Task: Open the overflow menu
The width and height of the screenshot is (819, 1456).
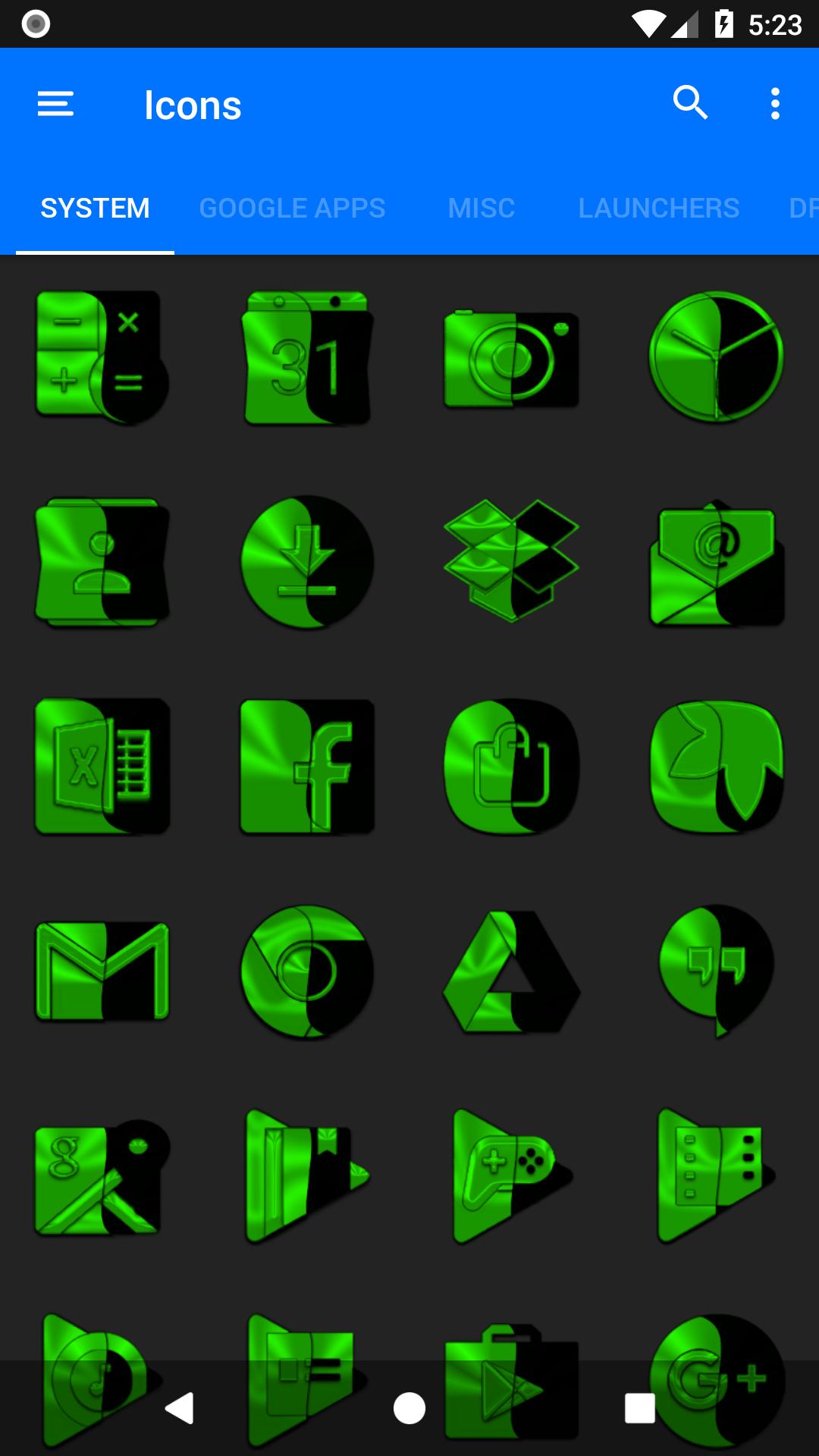Action: click(775, 104)
